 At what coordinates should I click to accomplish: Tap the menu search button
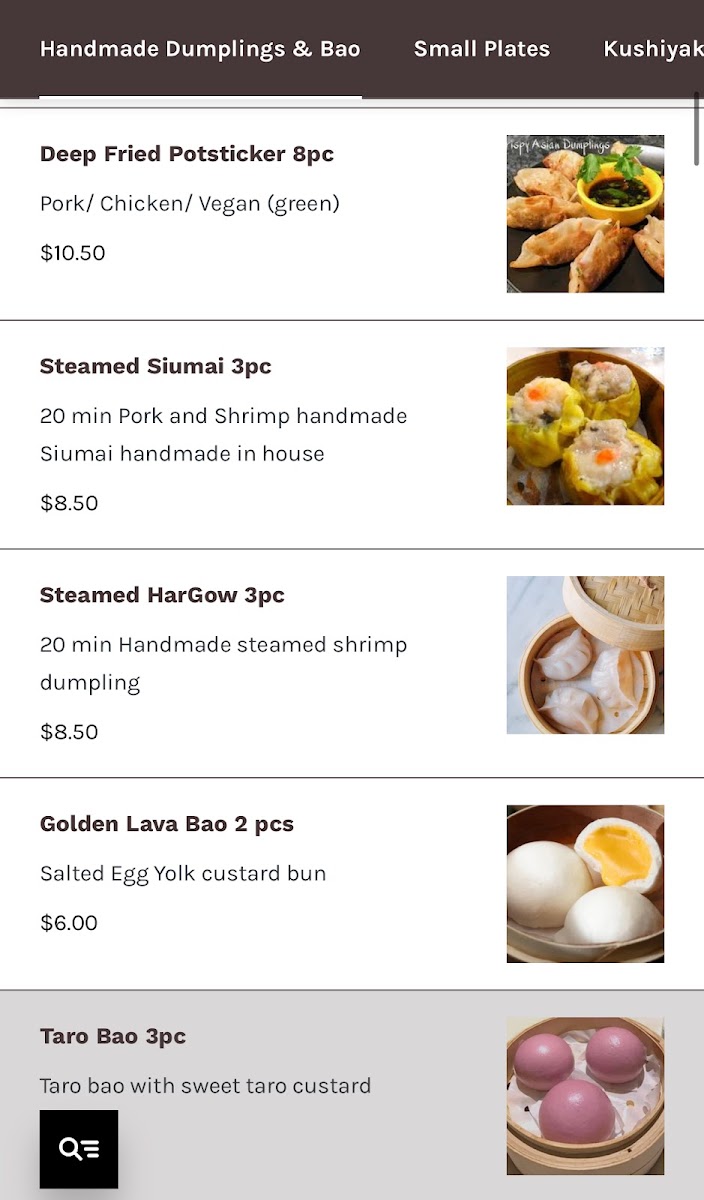[x=79, y=1149]
